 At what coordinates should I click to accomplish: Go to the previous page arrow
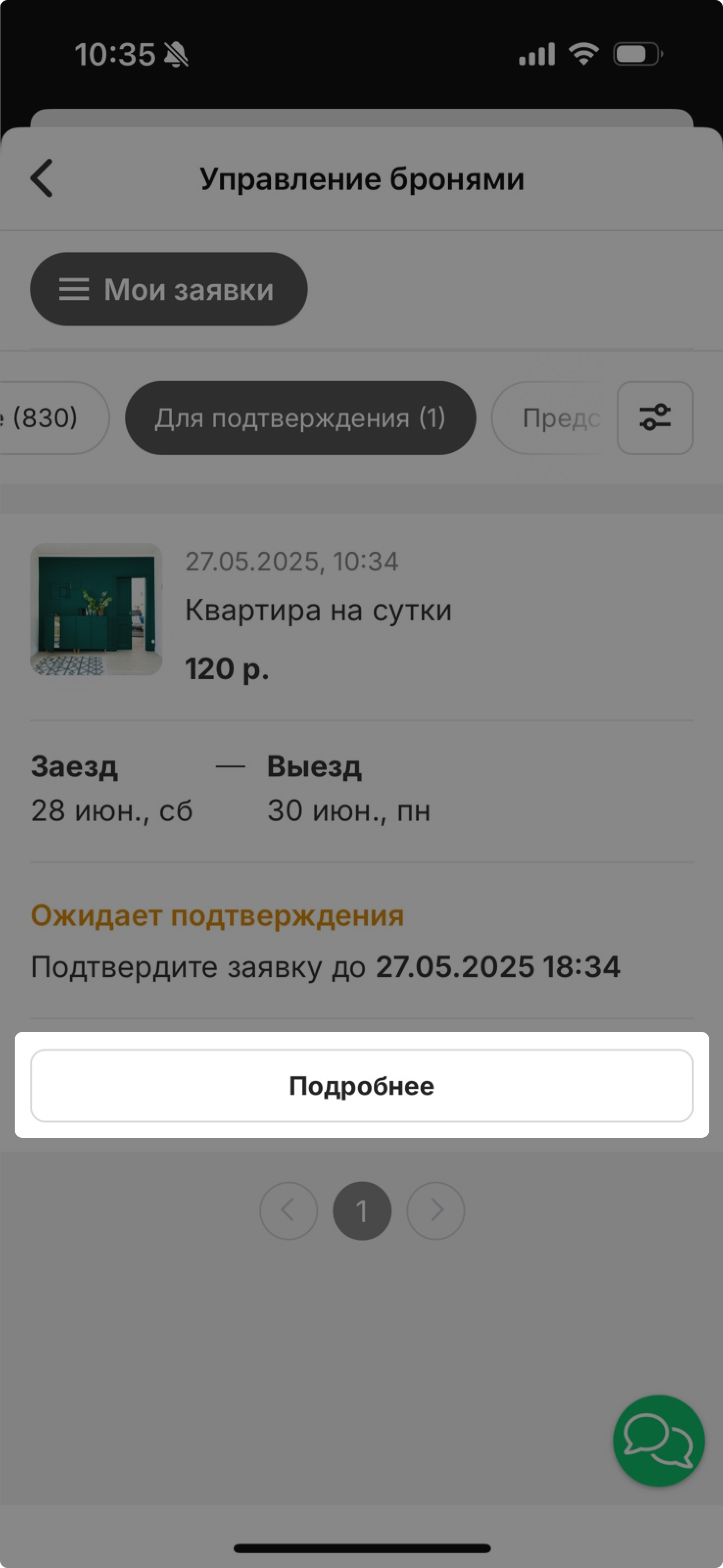pyautogui.click(x=289, y=1211)
